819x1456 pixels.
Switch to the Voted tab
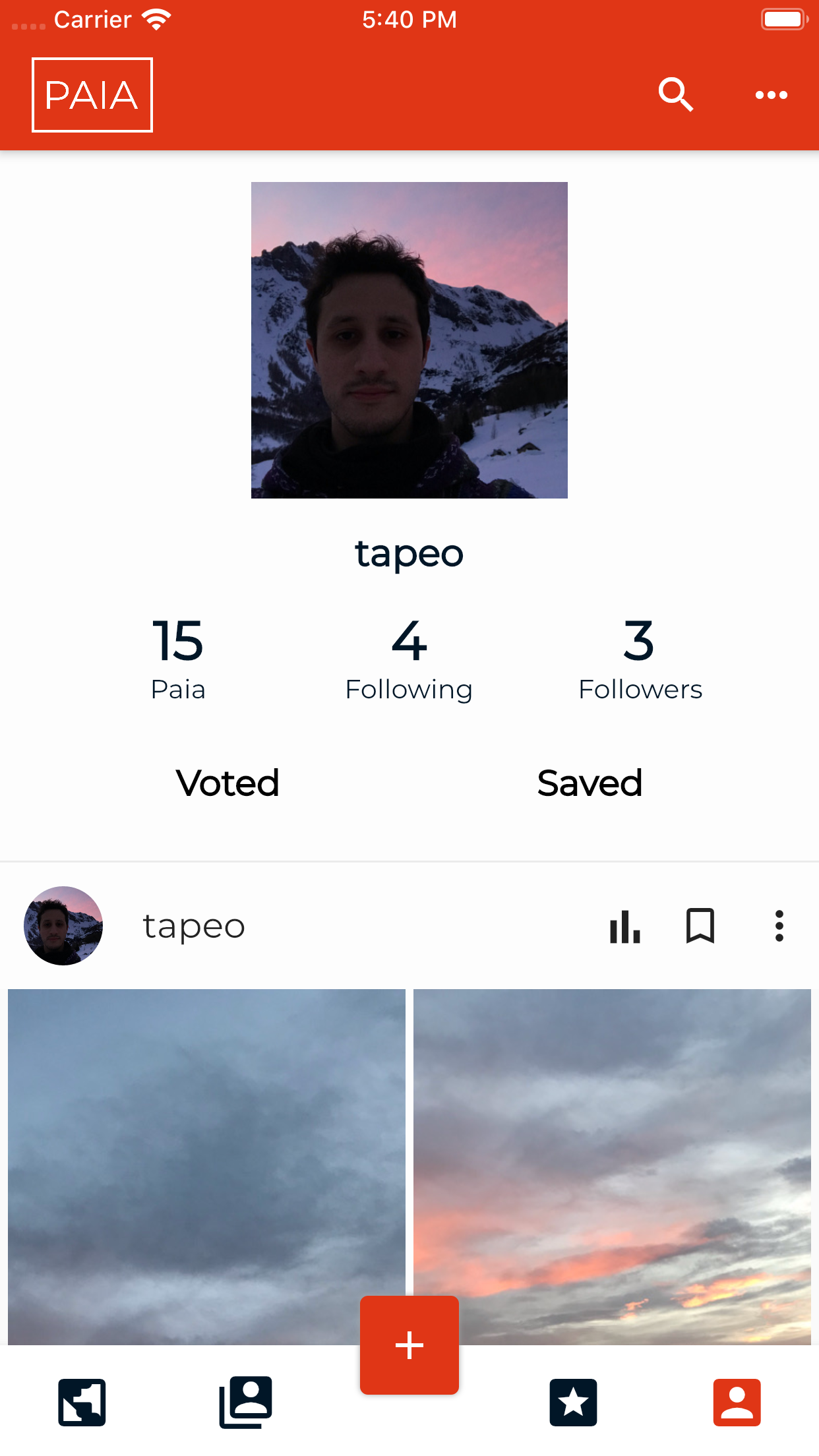(x=228, y=783)
